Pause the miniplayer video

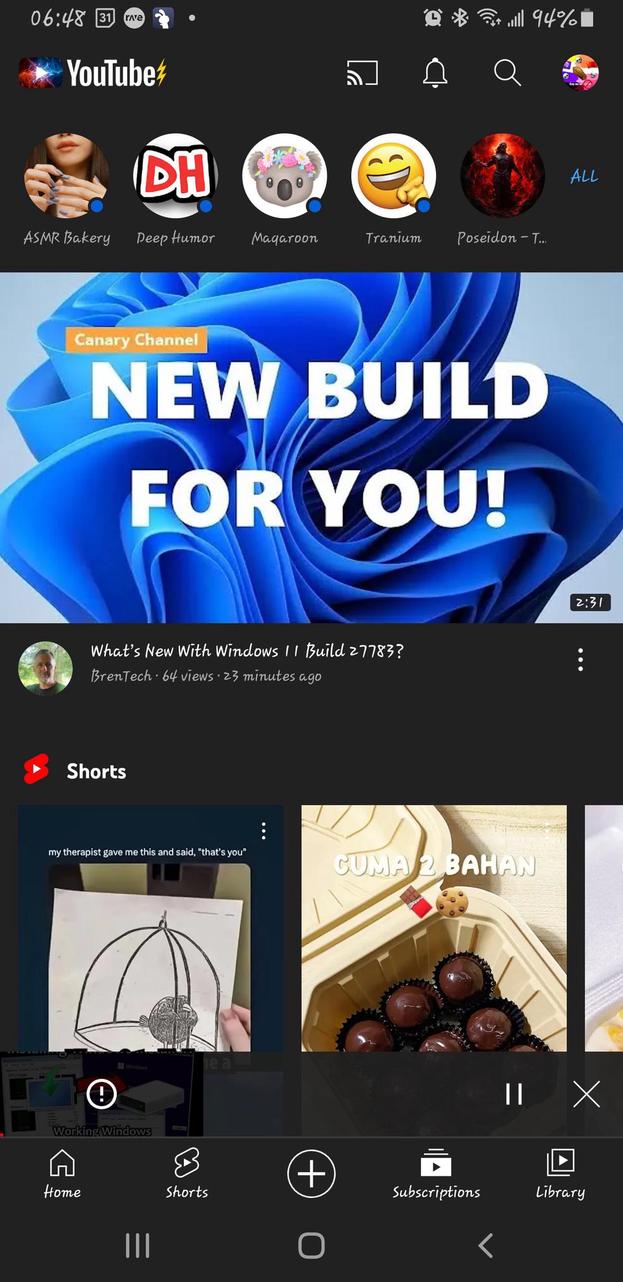[514, 1094]
